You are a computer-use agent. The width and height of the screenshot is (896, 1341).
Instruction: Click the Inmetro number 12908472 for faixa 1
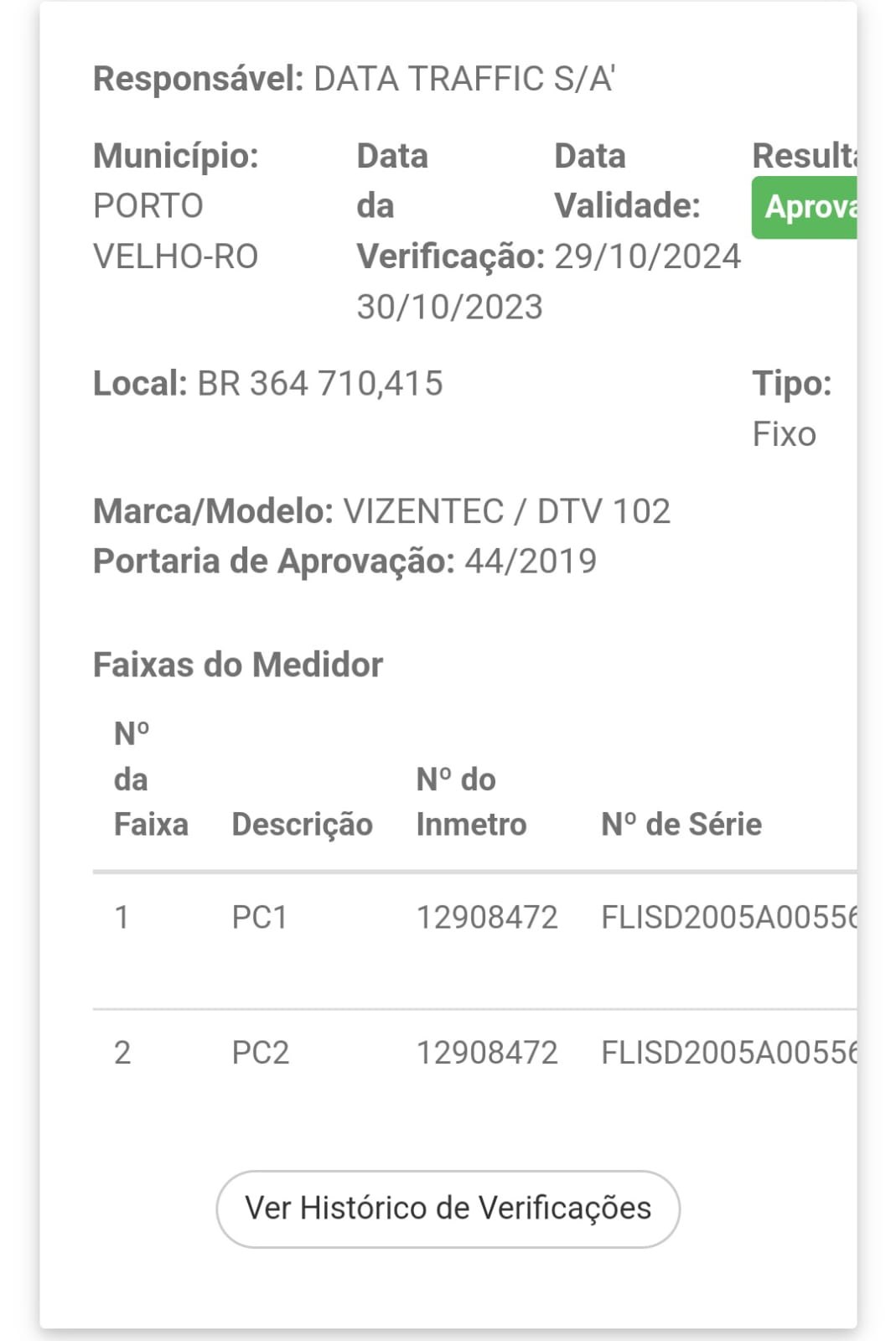(x=489, y=919)
